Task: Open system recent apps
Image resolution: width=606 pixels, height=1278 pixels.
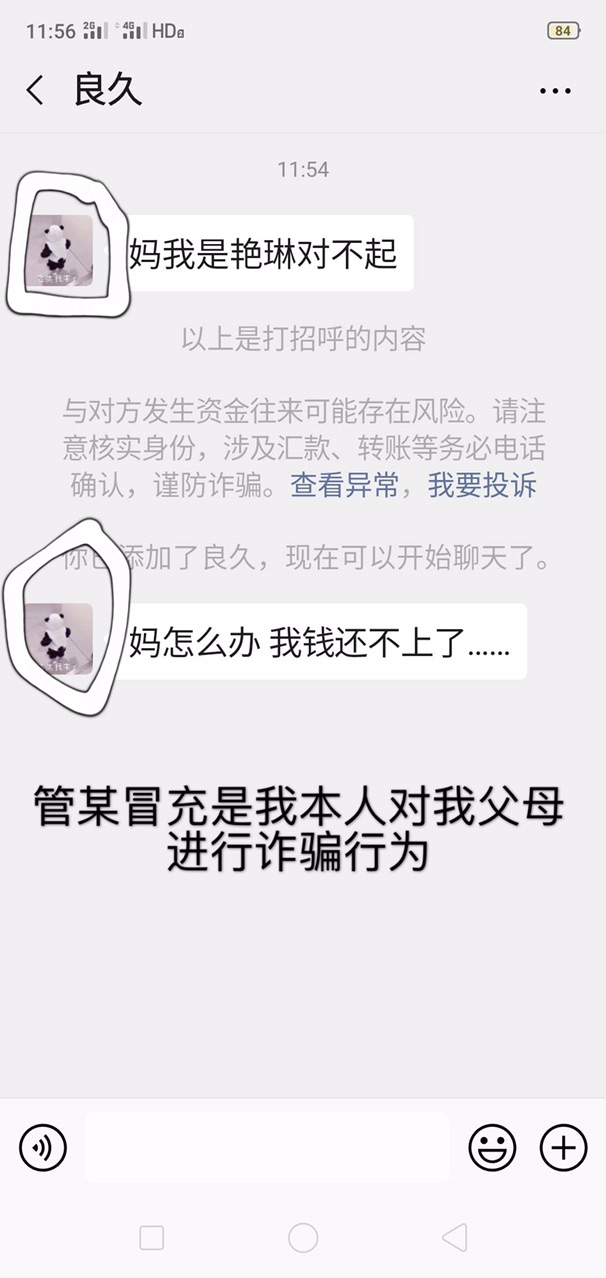Action: tap(152, 1238)
